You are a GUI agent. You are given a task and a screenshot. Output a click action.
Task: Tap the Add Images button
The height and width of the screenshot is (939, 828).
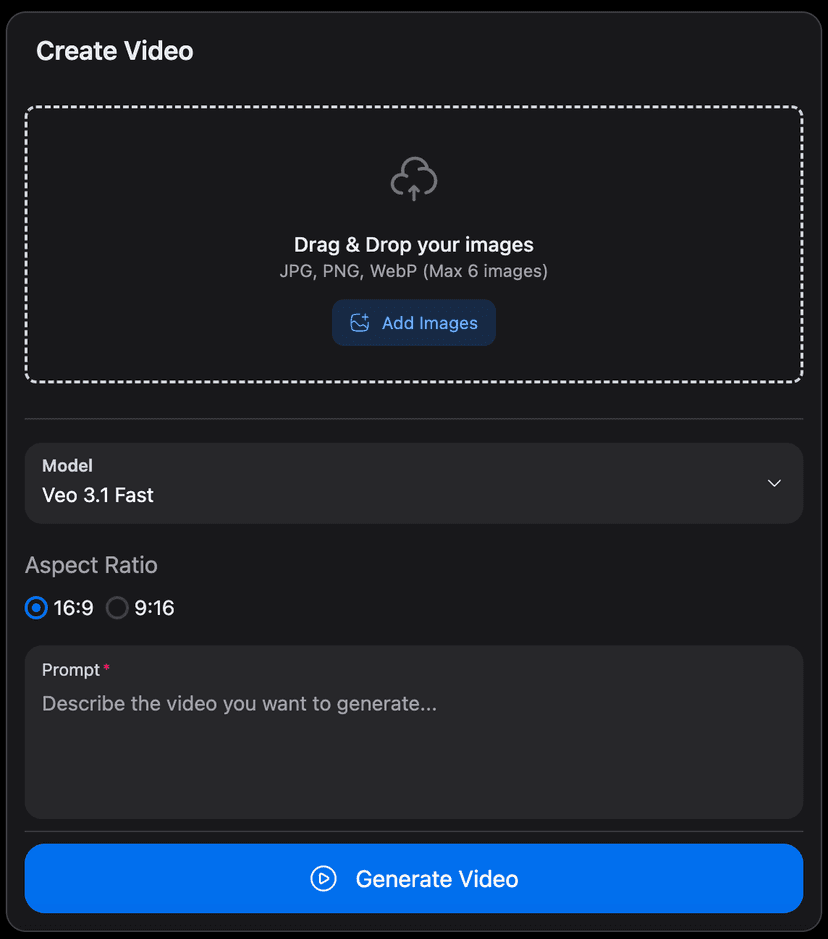tap(414, 323)
